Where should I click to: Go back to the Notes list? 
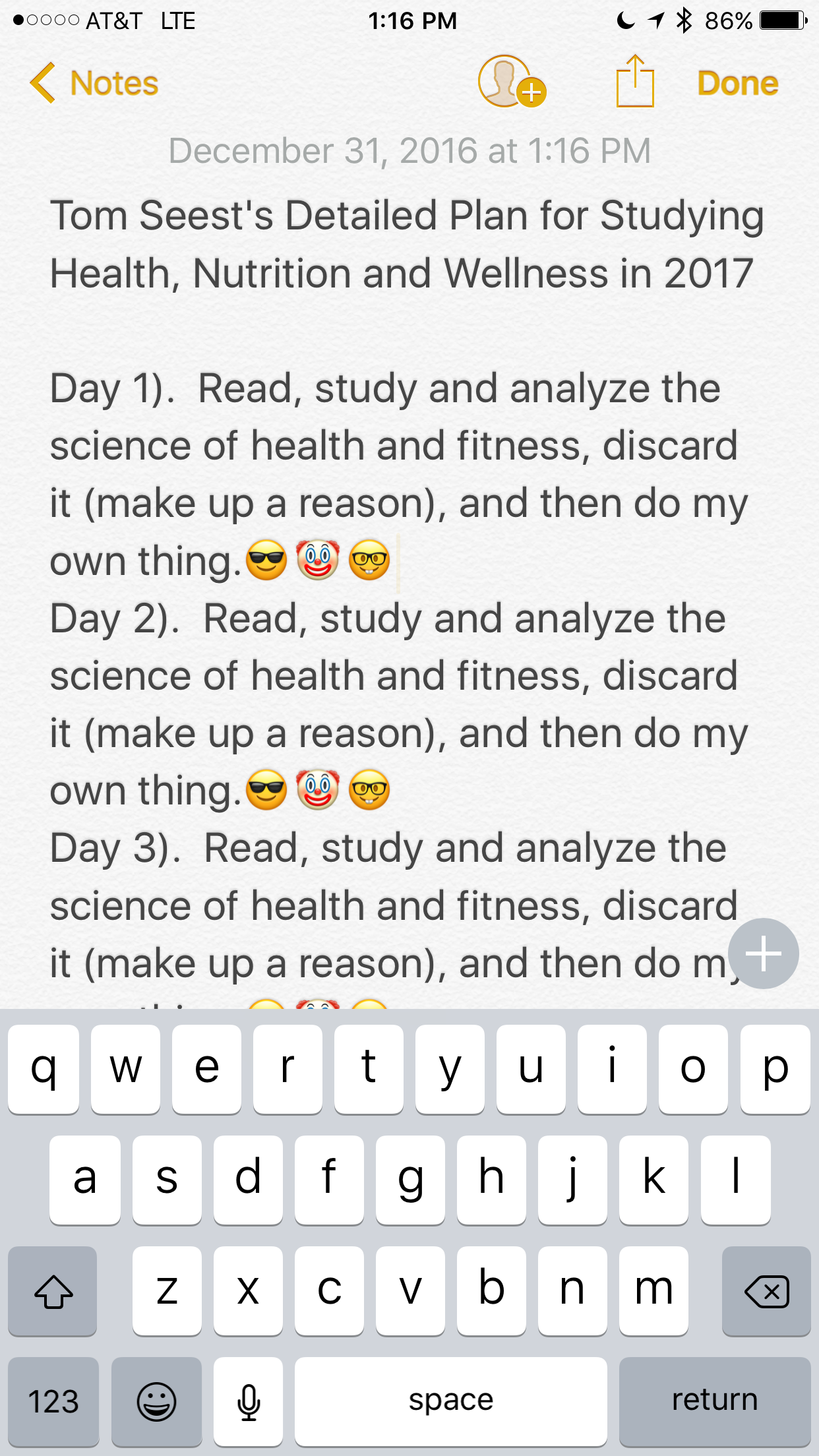point(94,83)
